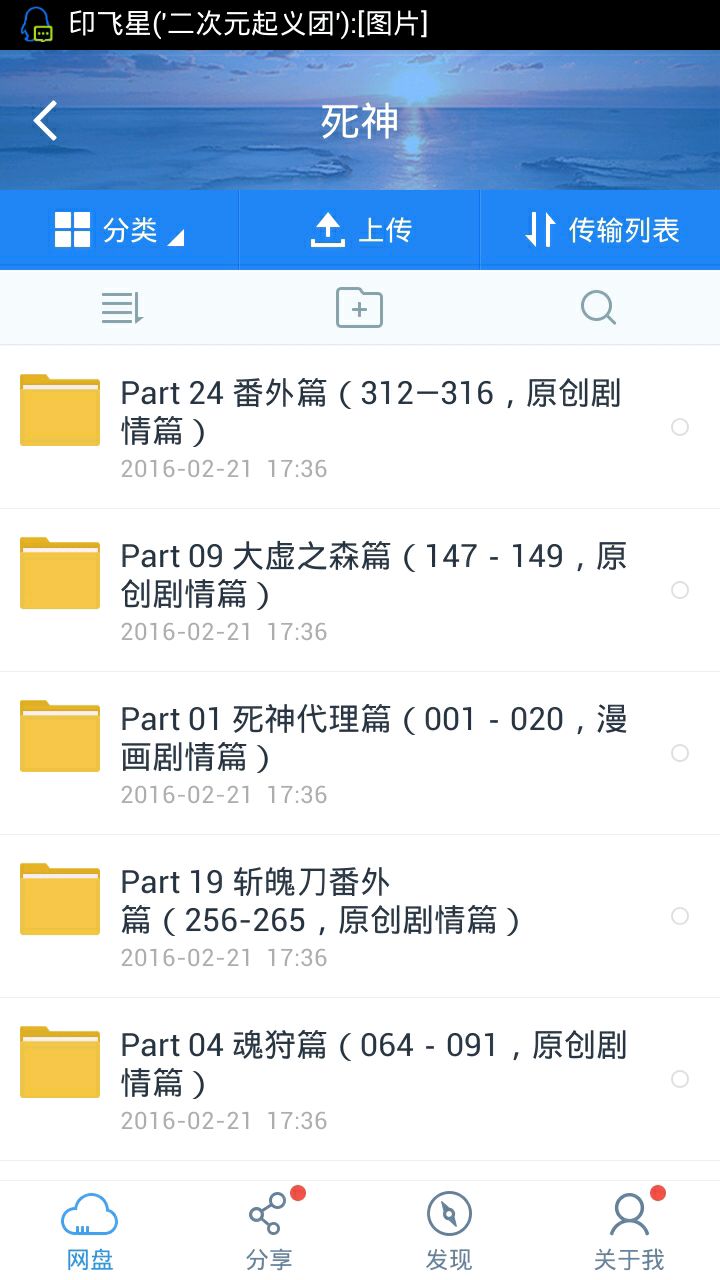Select the Part 04 魂狩篇 checkbox
This screenshot has height=1280, width=720.
(x=680, y=1079)
